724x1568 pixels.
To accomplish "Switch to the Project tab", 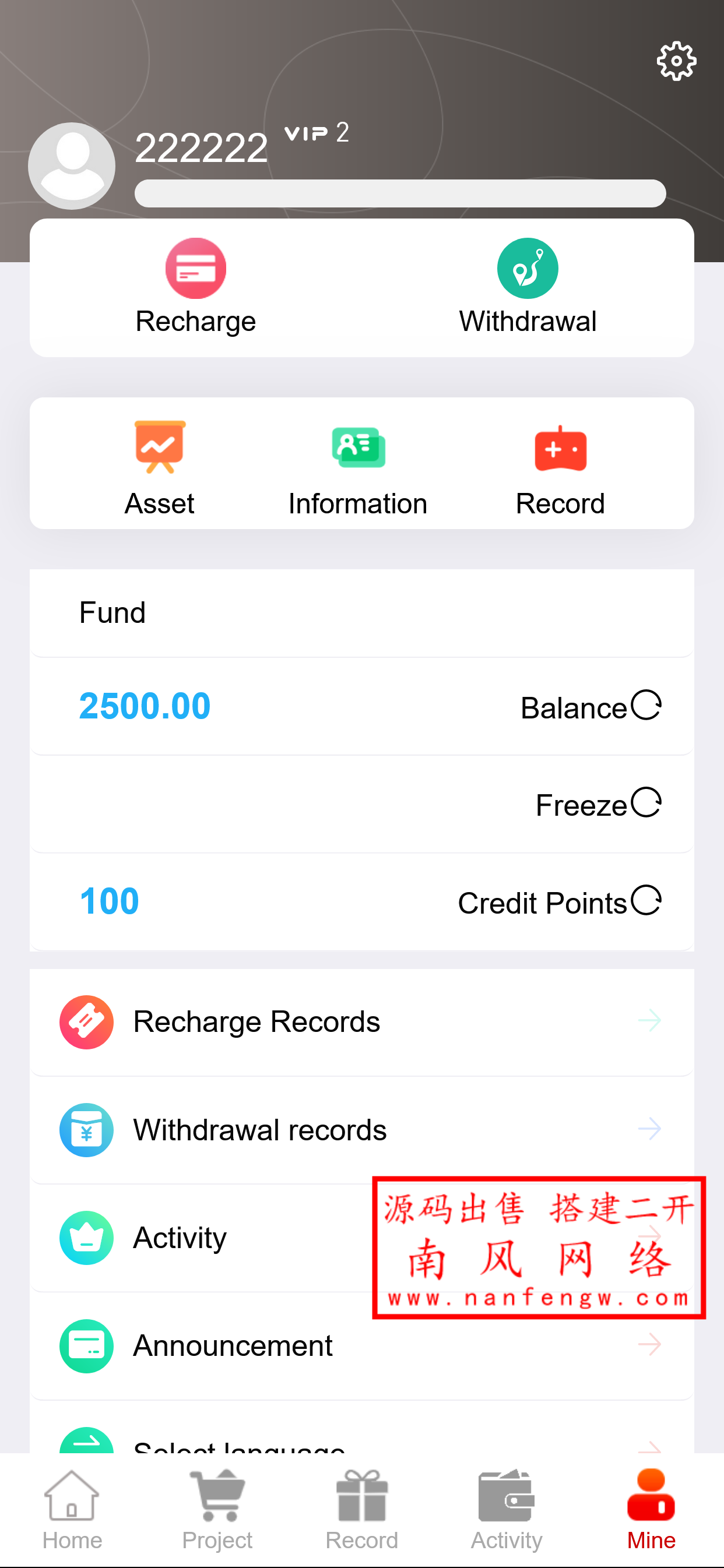I will tap(217, 1511).
